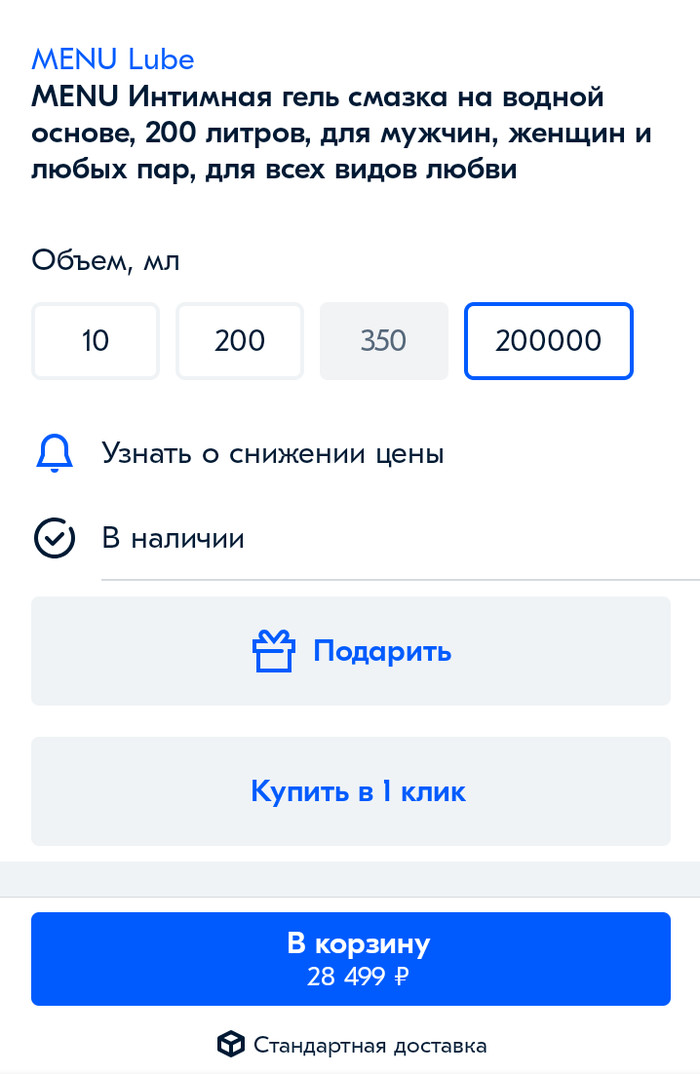Pick the 350 ml volume option
This screenshot has height=1074, width=700.
tap(383, 341)
